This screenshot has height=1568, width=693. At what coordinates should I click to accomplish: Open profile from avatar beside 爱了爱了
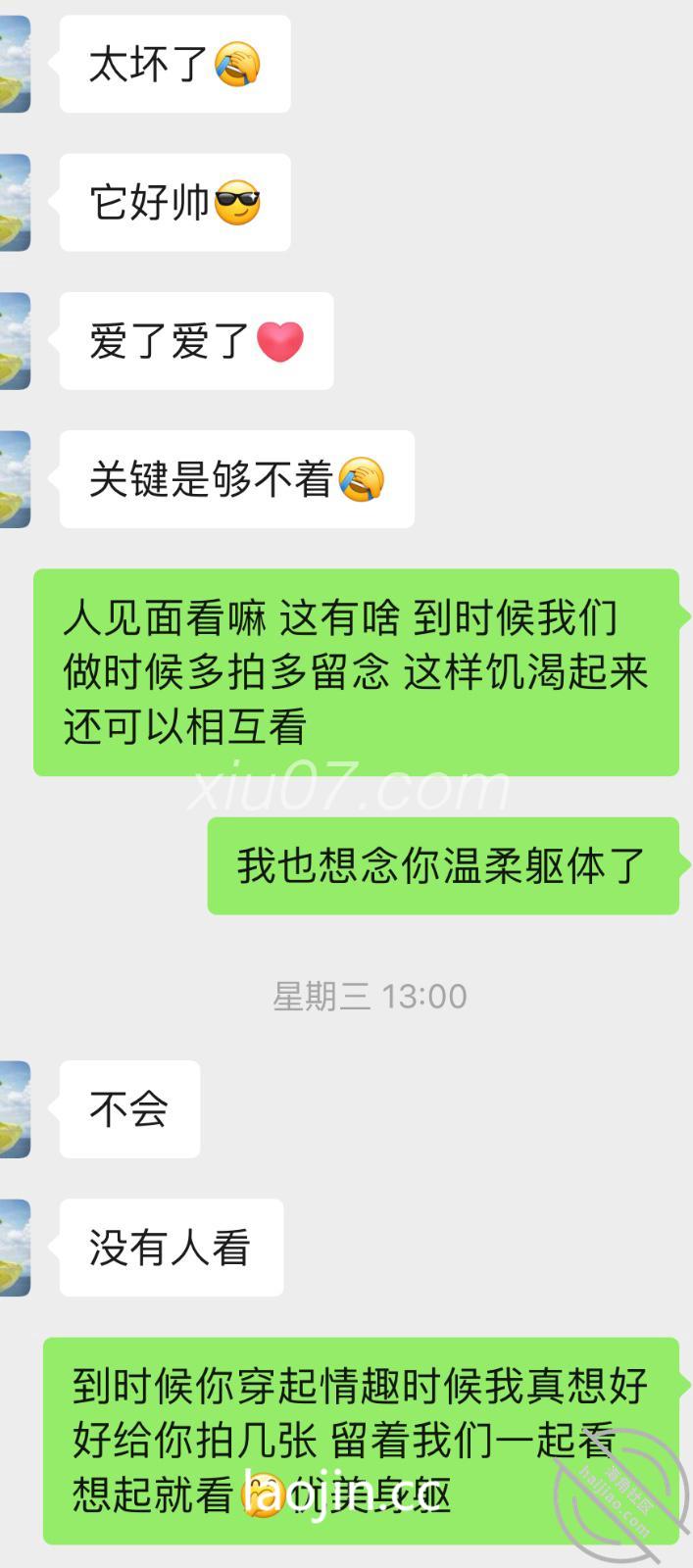[x=14, y=340]
